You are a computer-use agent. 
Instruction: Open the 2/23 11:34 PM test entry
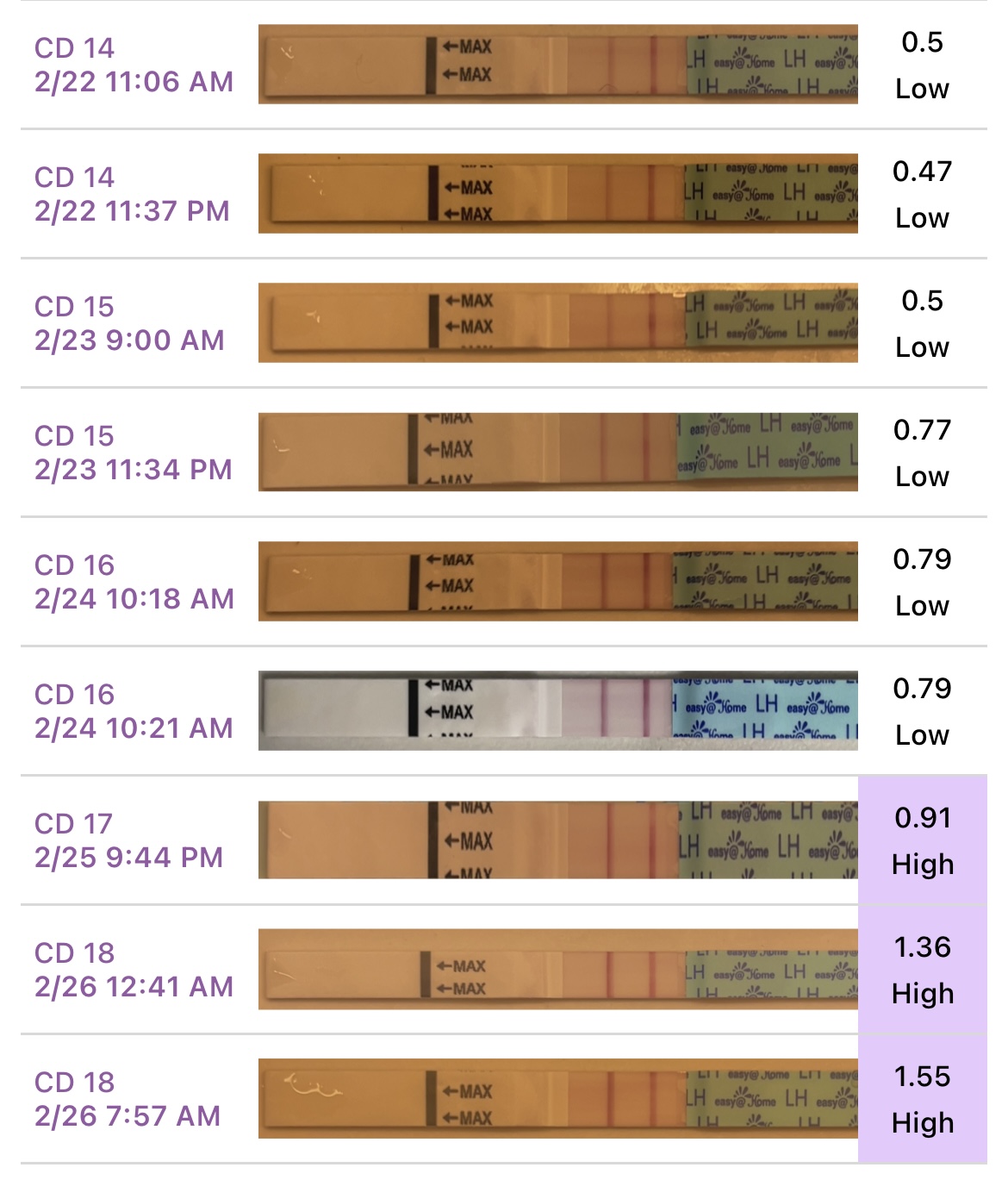pos(134,453)
